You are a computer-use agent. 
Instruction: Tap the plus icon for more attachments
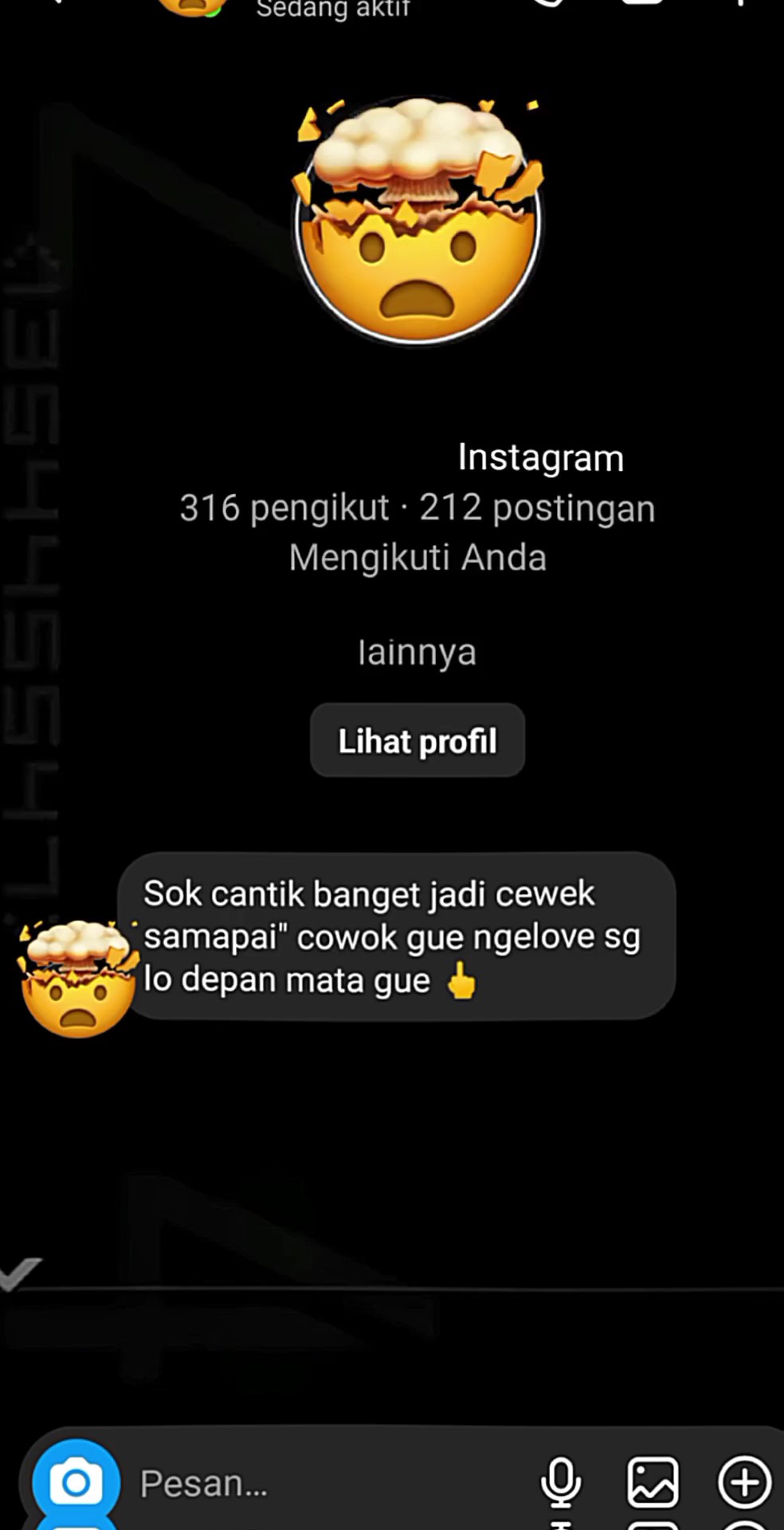[745, 1483]
